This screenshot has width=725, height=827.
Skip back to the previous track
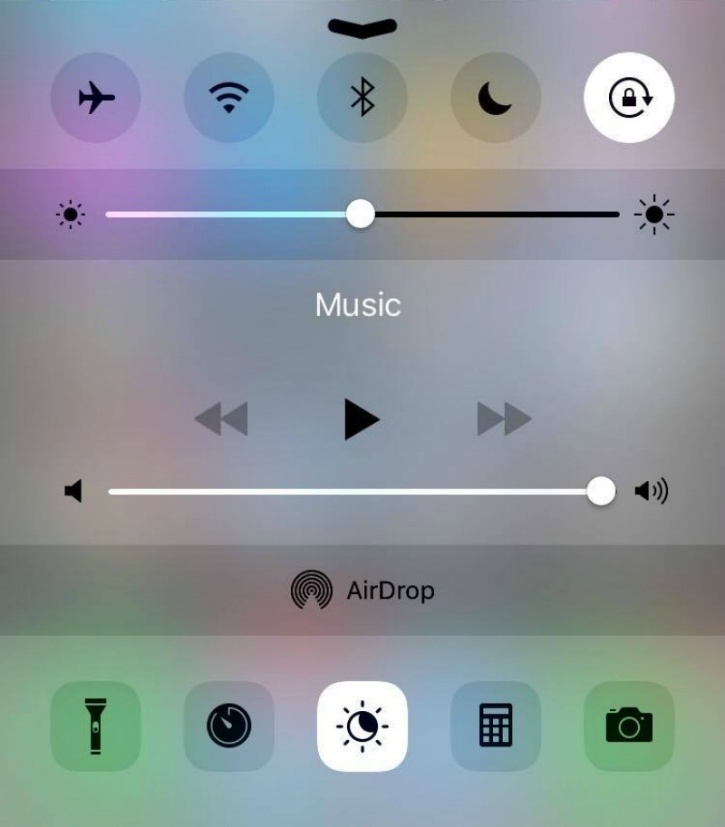click(x=221, y=420)
